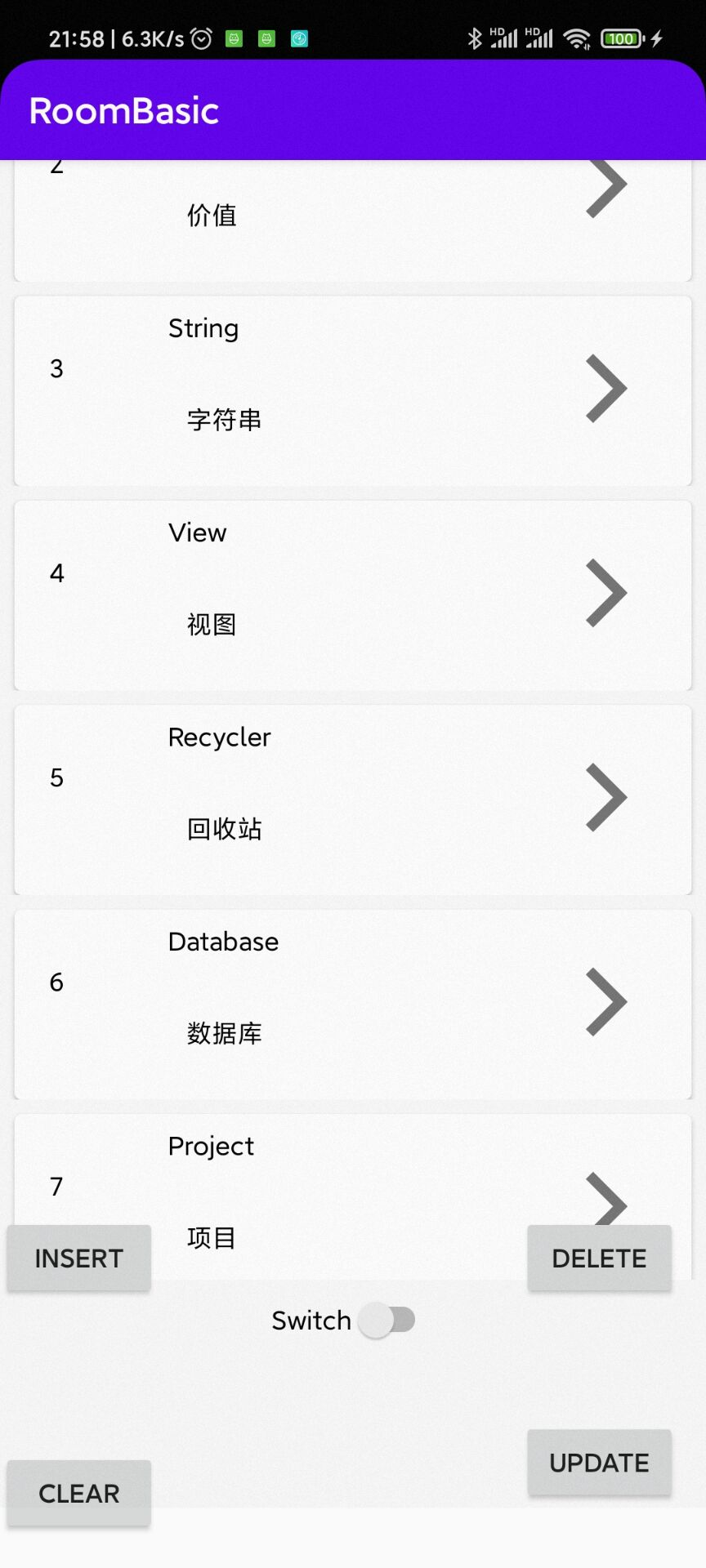Select the Recycler word card
Screen dimensions: 706x1568
[x=327, y=799]
